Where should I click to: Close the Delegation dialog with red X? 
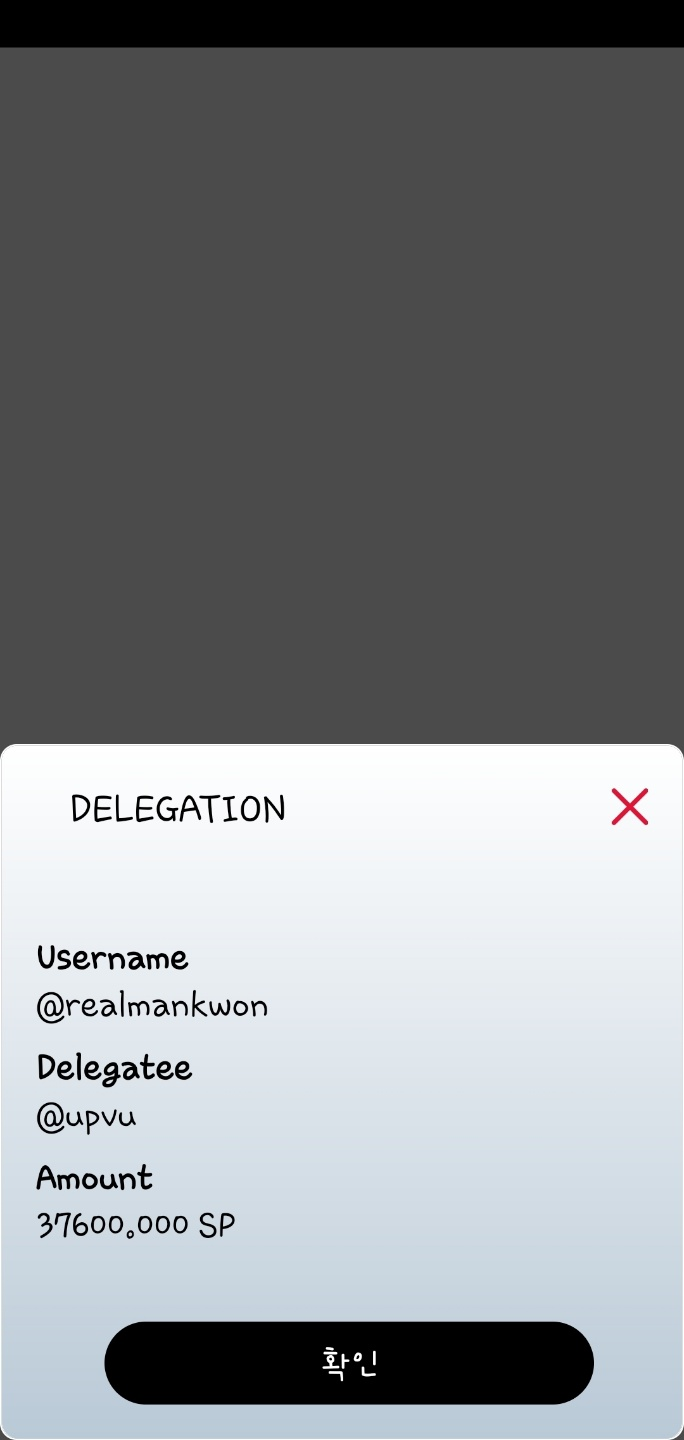point(630,807)
